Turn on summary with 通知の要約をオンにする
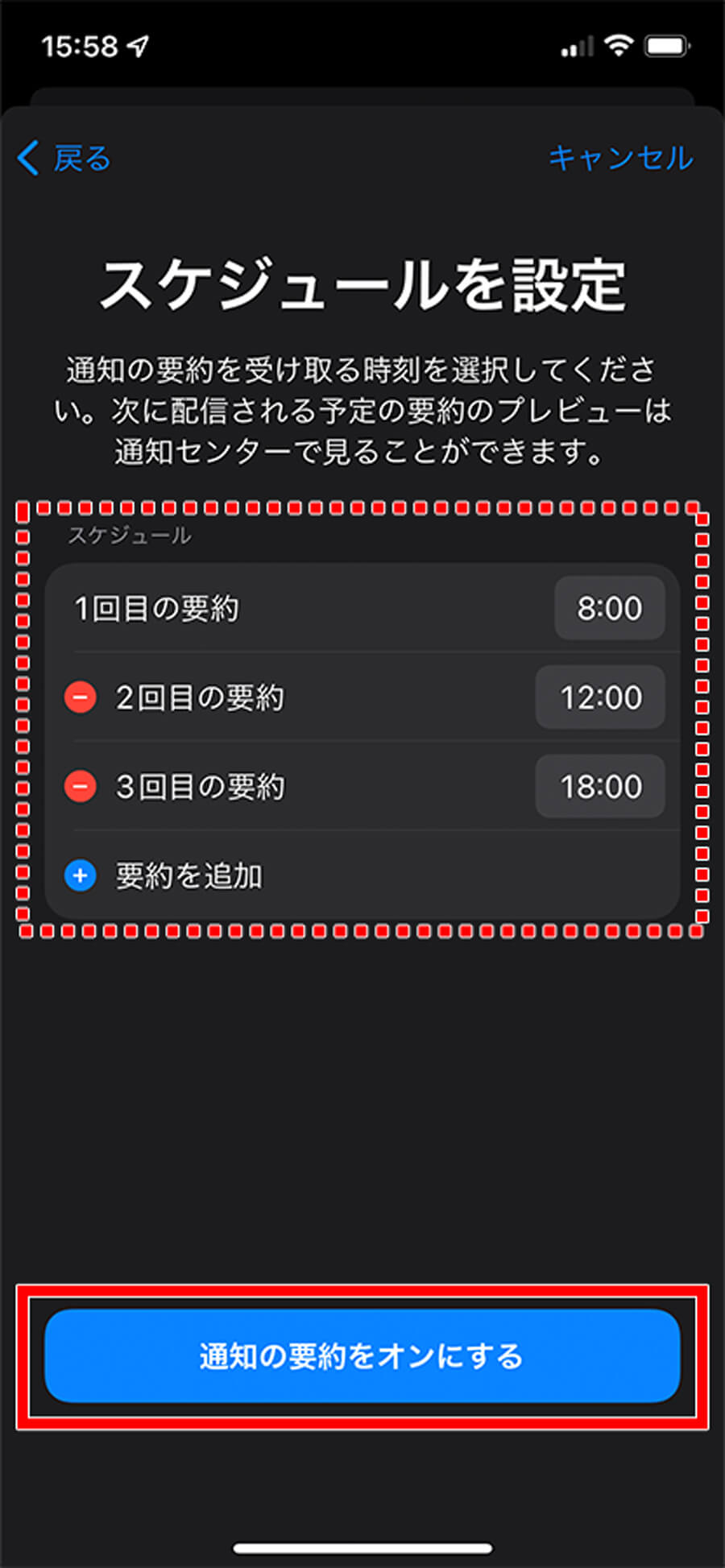725x1568 pixels. tap(362, 1356)
